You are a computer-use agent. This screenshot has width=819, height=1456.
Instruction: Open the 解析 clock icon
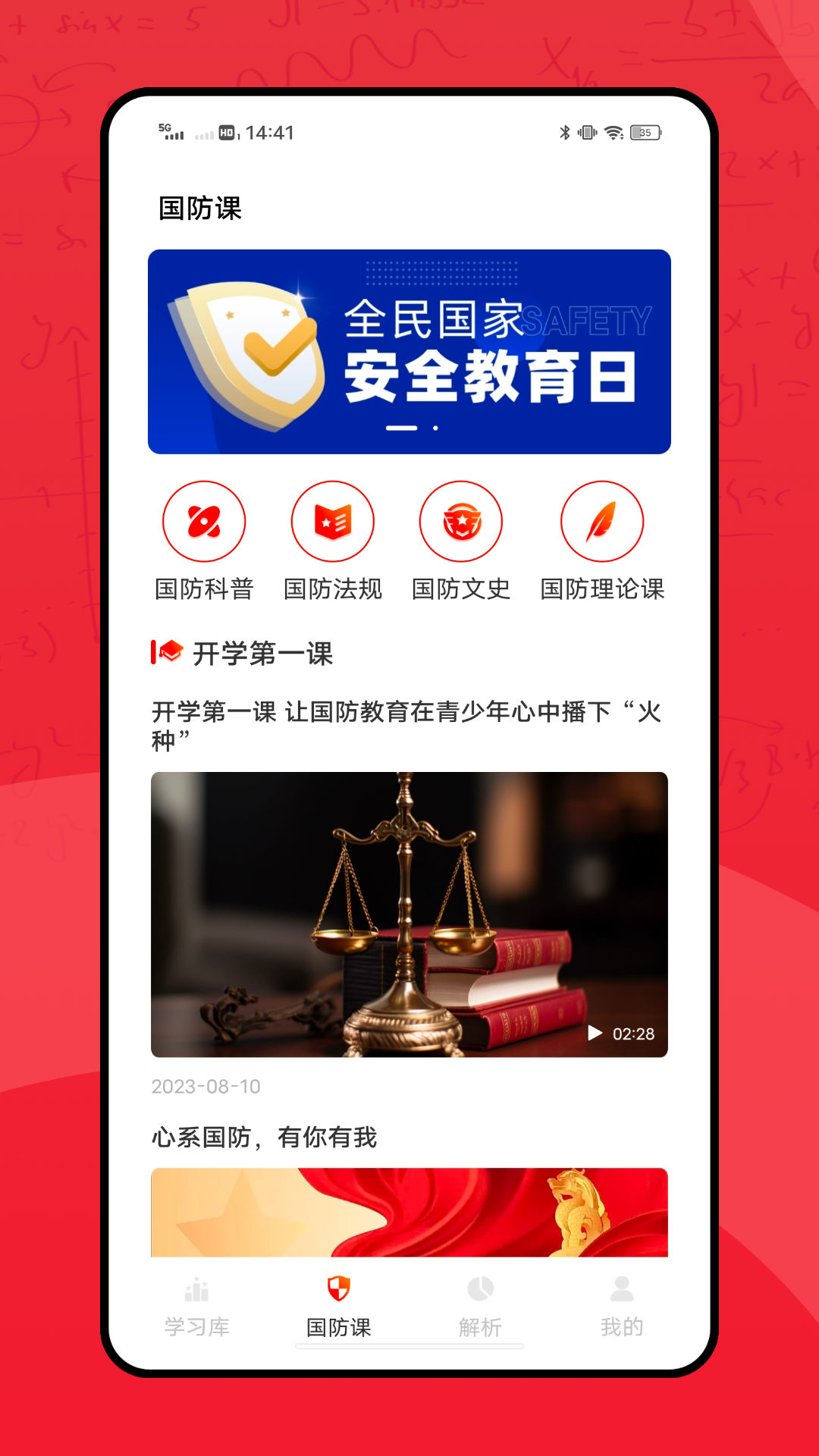pos(480,1288)
